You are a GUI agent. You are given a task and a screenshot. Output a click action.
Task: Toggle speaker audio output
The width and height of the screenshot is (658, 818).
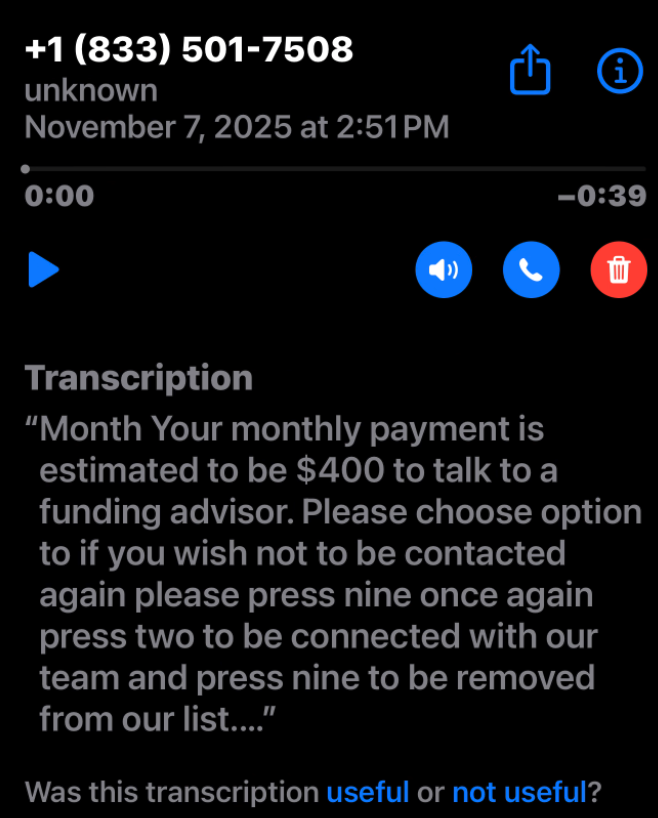coord(443,270)
